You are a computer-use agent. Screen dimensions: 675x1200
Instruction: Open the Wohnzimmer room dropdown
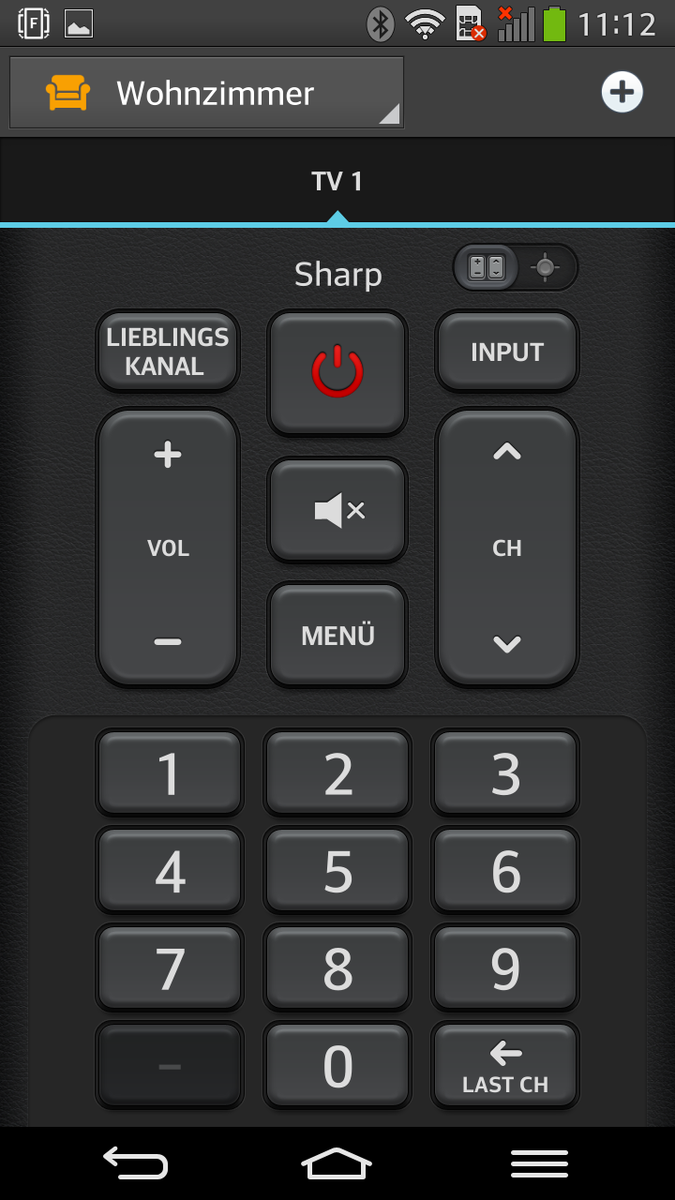[x=206, y=93]
